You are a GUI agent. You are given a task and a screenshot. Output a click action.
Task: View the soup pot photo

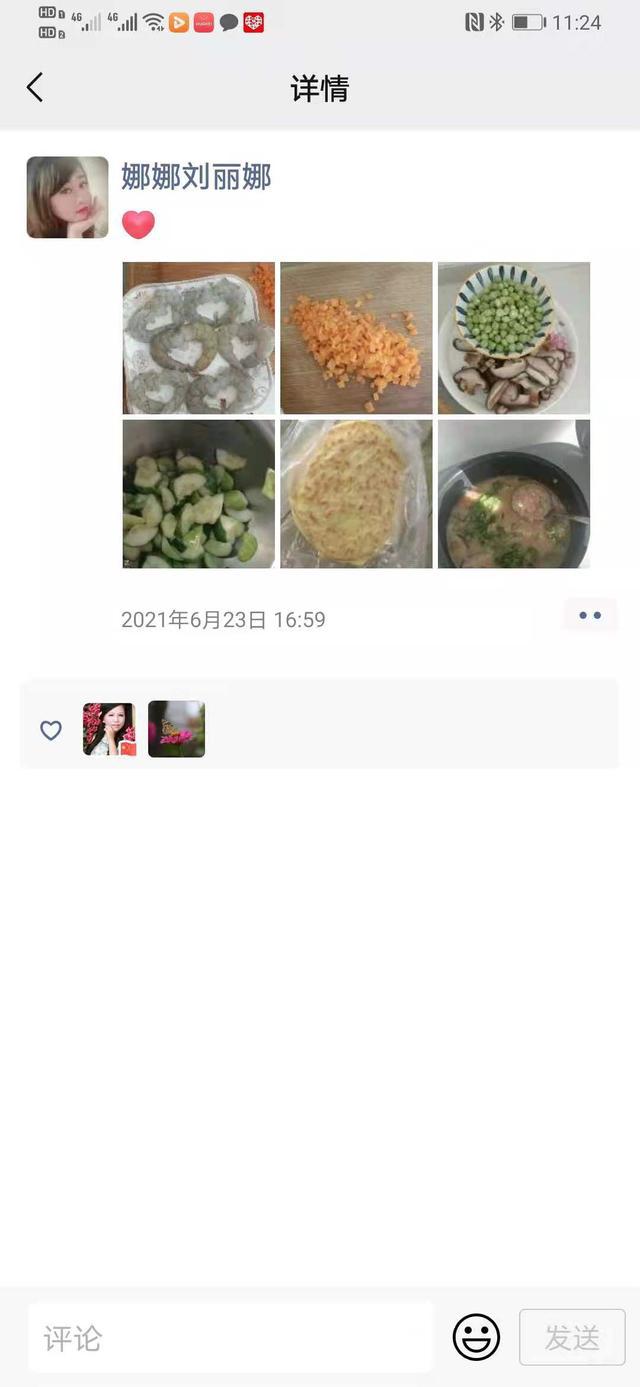click(x=514, y=494)
